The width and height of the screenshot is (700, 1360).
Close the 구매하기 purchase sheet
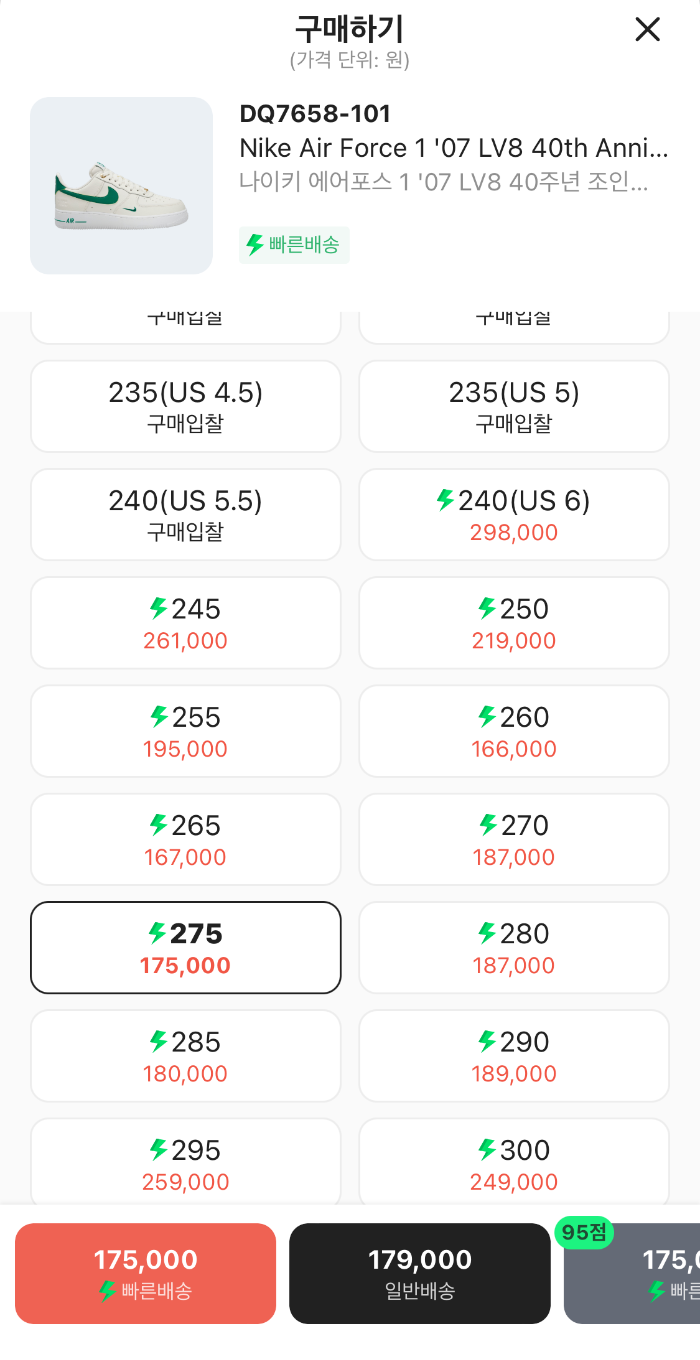click(x=648, y=30)
